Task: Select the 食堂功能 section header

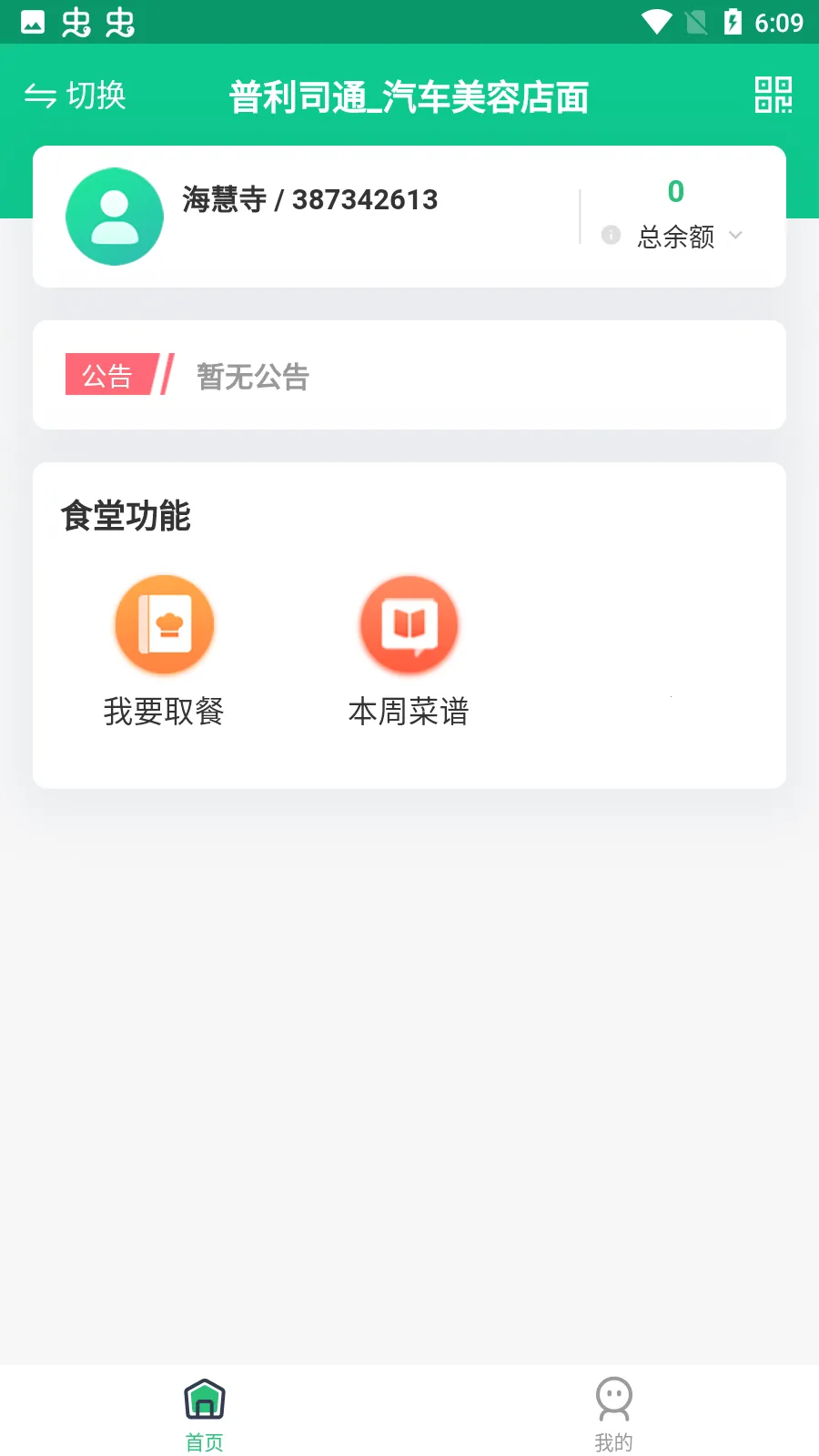Action: tap(126, 515)
